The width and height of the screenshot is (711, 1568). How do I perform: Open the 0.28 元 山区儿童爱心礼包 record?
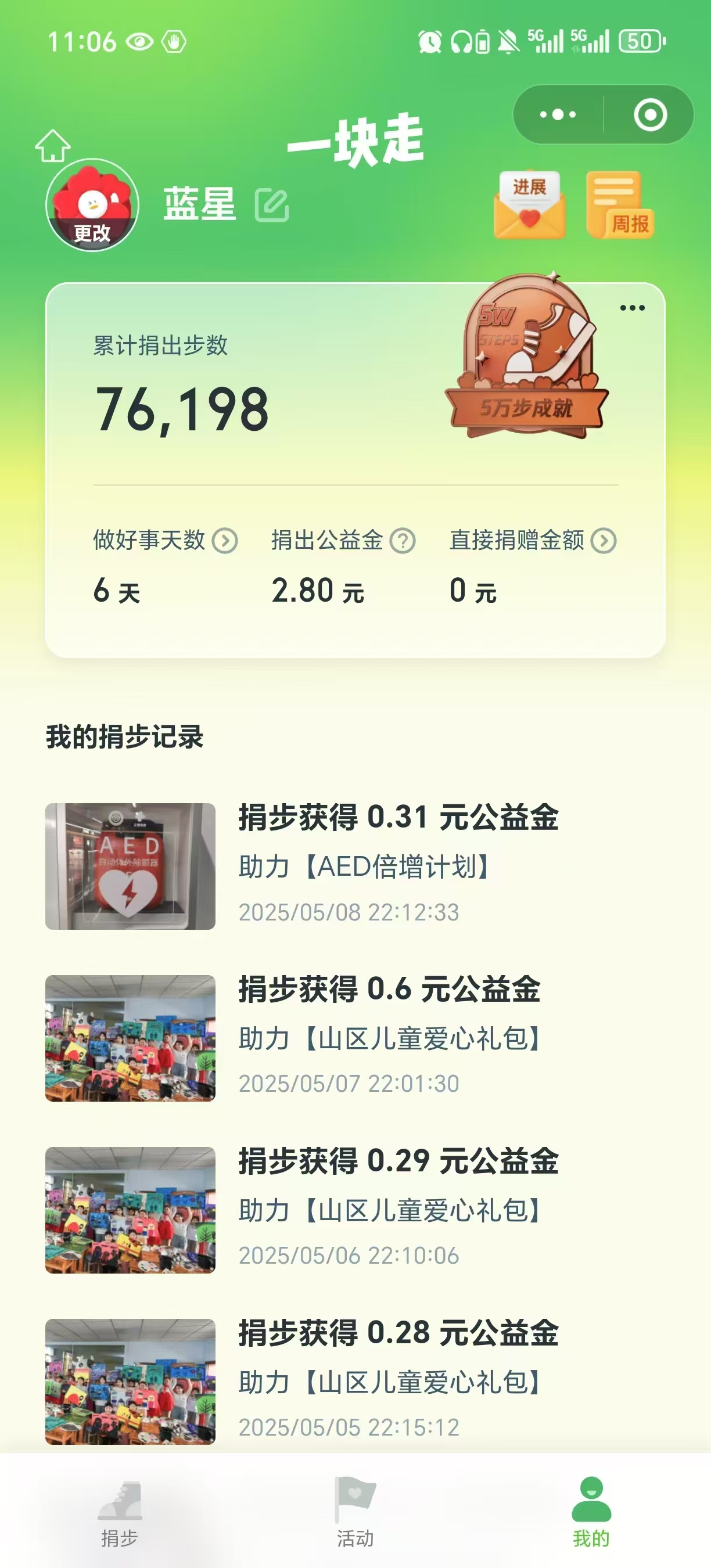[x=355, y=1381]
